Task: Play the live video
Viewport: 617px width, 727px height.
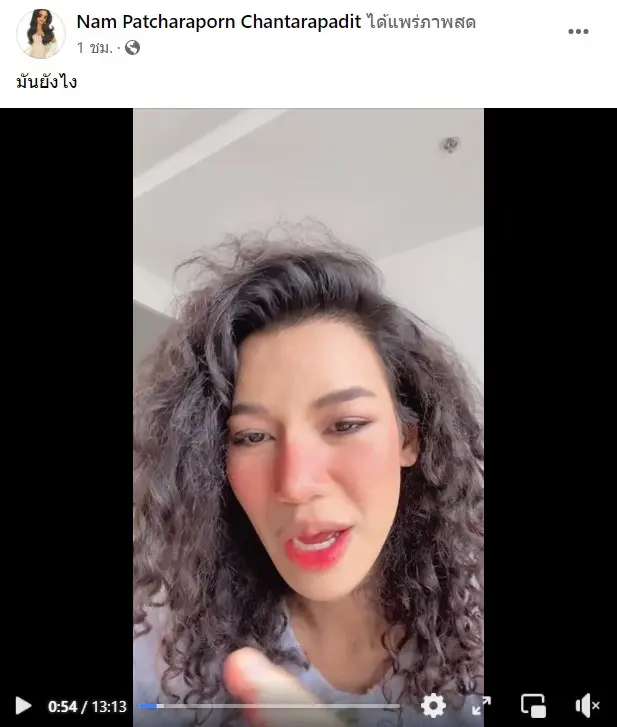Action: click(x=23, y=706)
